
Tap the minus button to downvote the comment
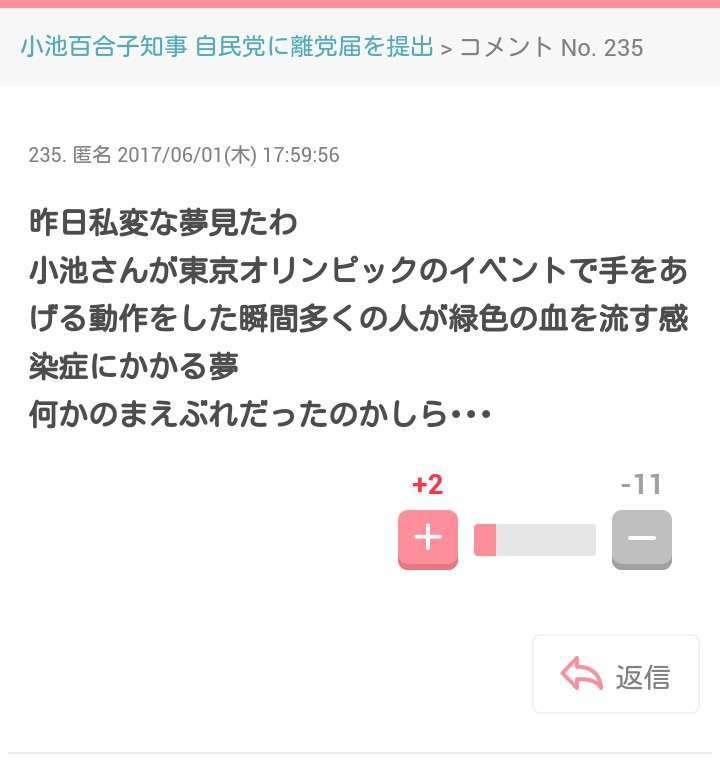(642, 537)
